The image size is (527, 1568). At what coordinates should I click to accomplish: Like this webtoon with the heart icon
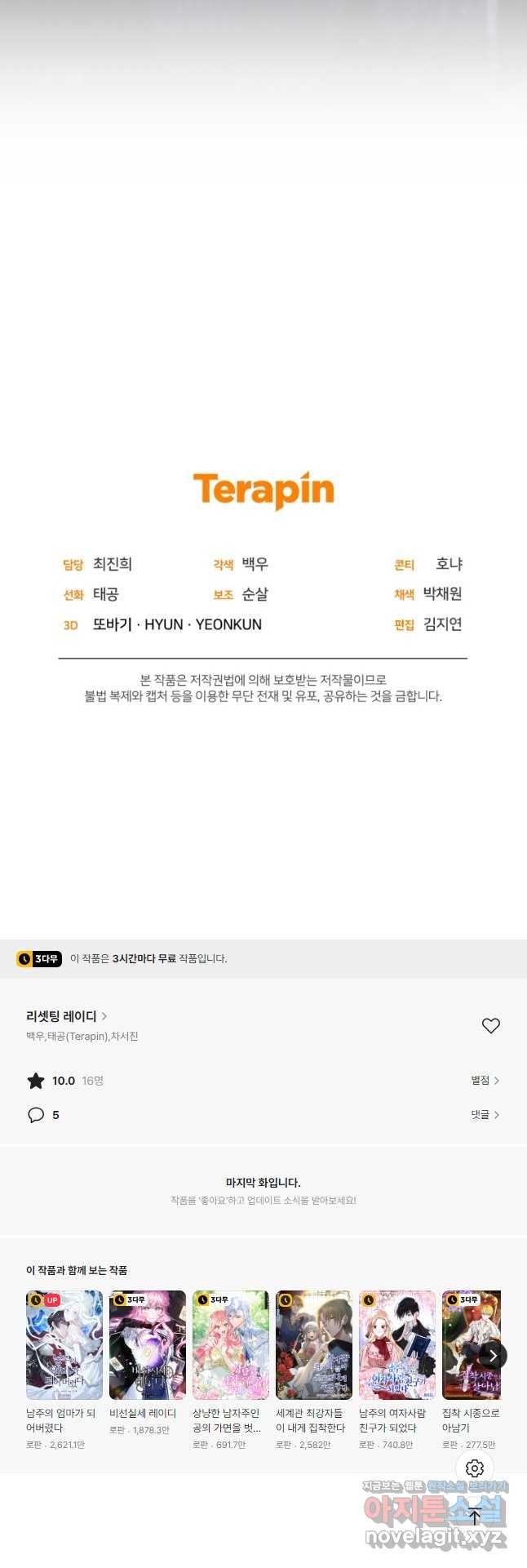coord(490,1026)
